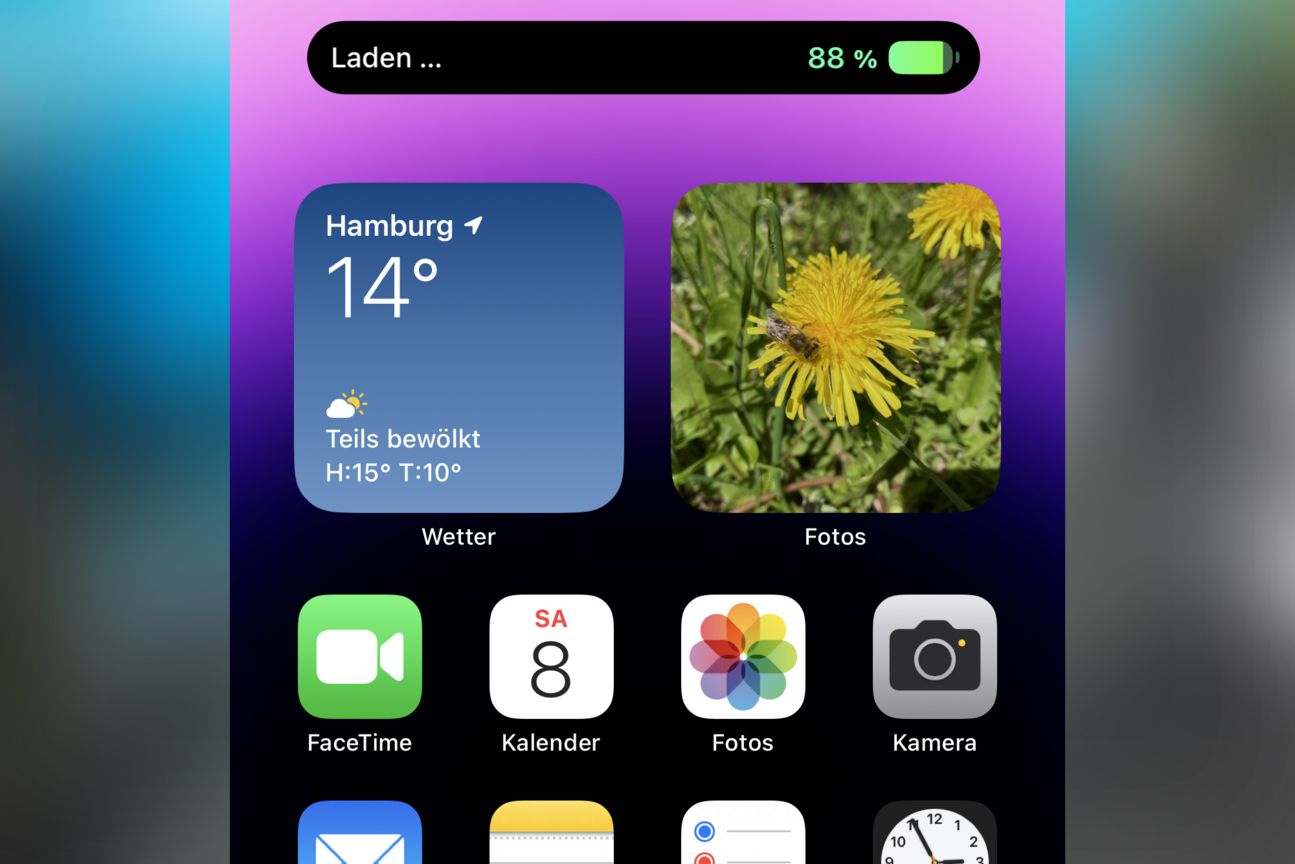Screen dimensions: 1295x864
Task: Open the Clock app
Action: point(935,836)
